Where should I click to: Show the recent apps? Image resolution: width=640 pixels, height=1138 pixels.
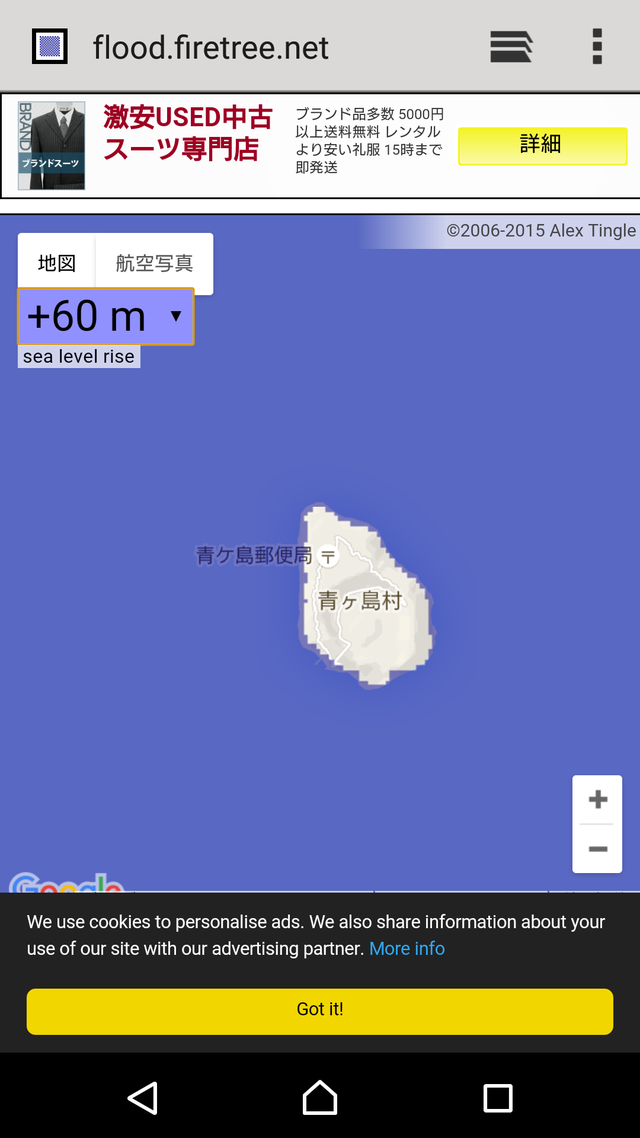[x=497, y=1097]
